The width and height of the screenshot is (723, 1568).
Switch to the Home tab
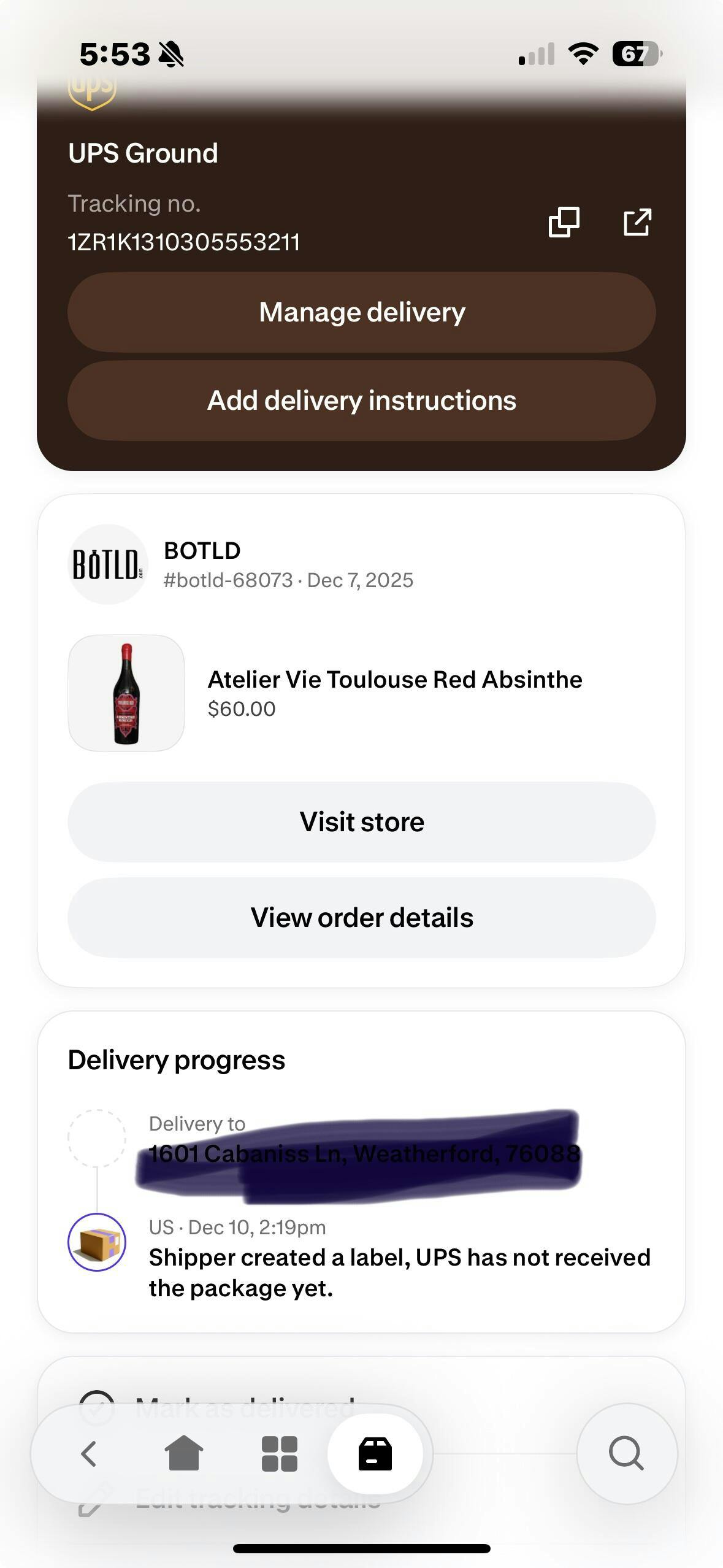183,1454
